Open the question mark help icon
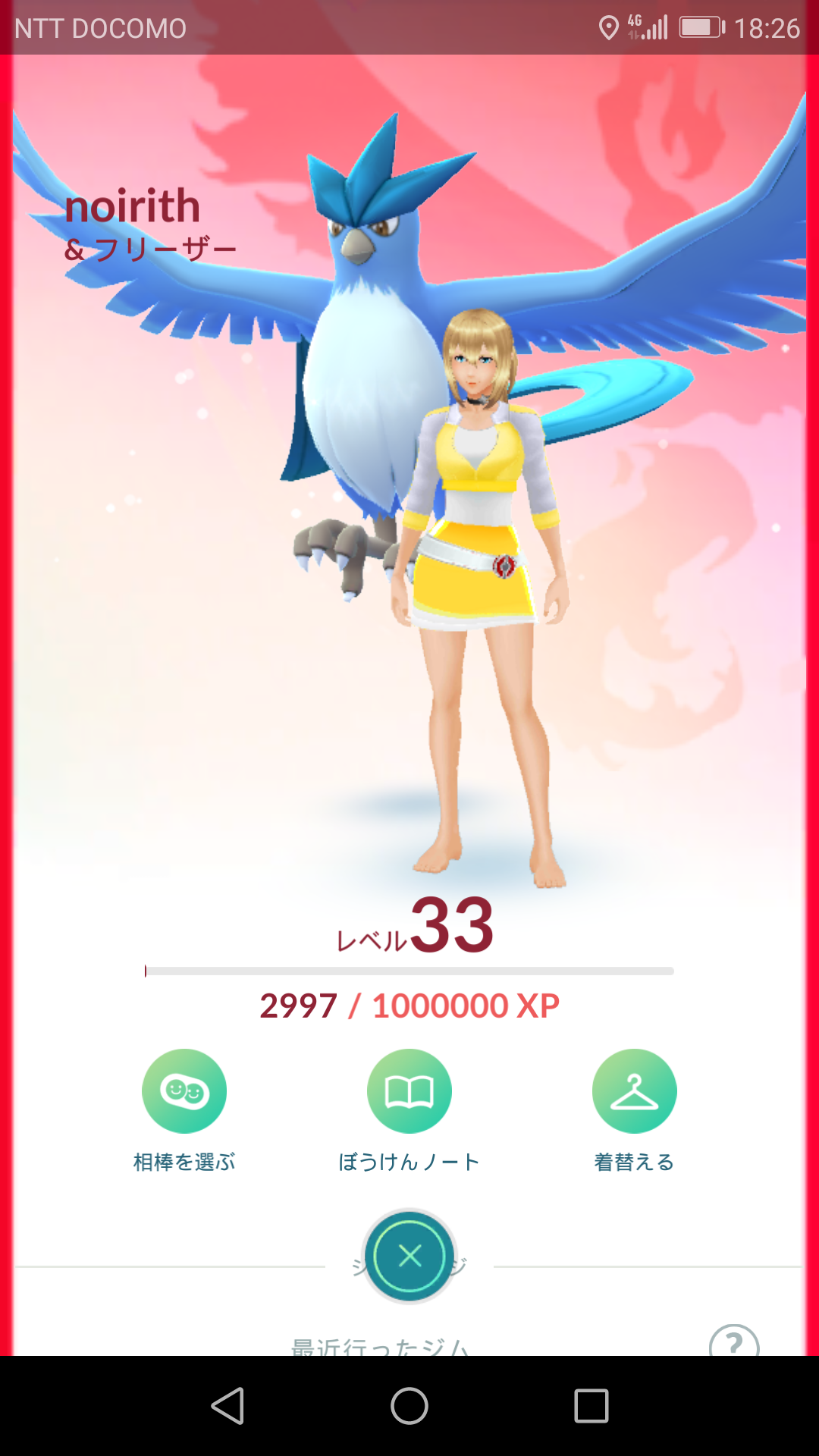 tap(733, 1341)
